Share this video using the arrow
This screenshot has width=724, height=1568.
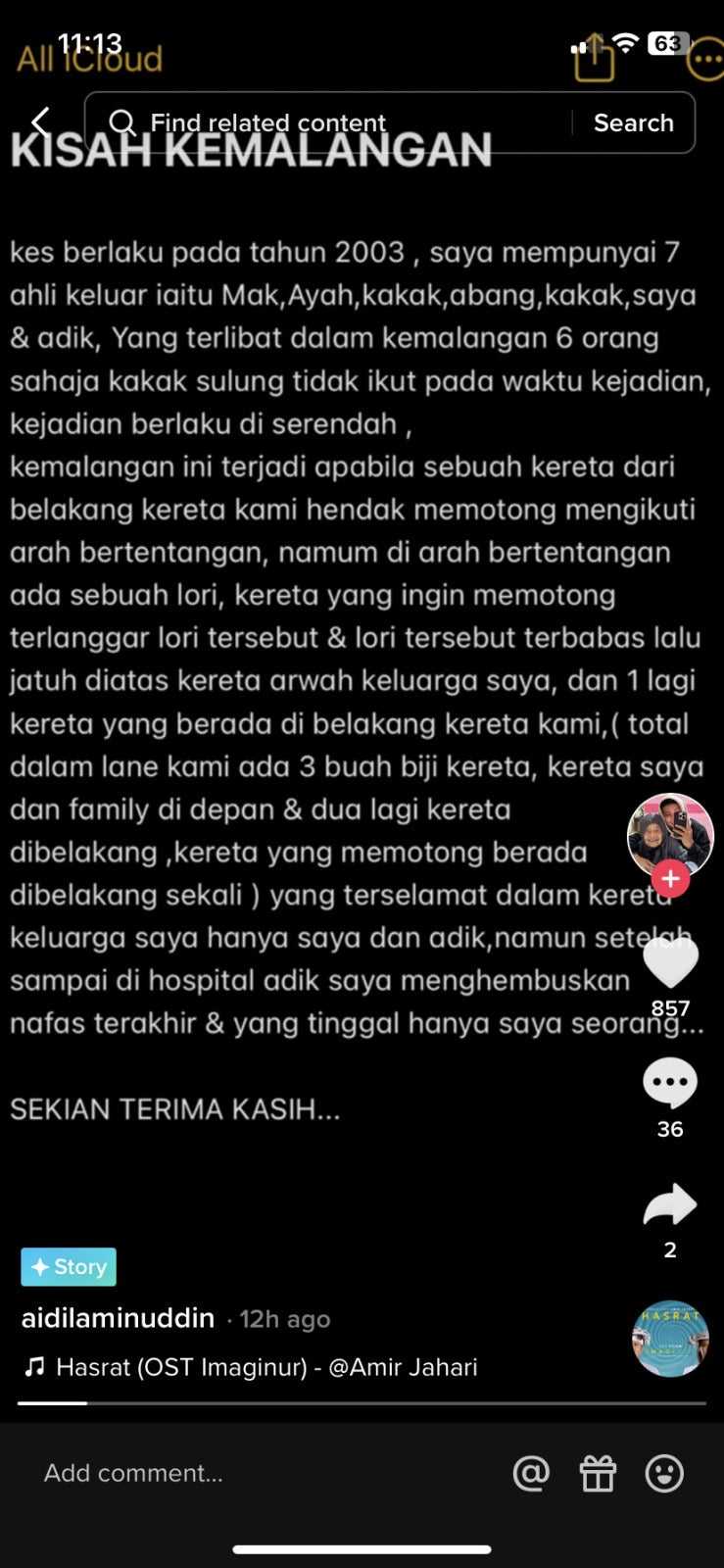point(670,1205)
